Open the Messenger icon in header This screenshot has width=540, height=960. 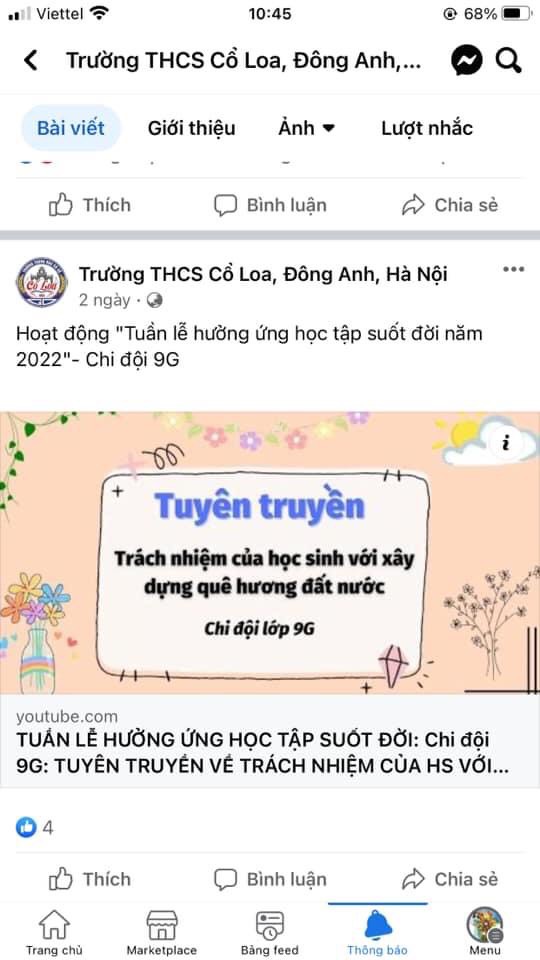(x=467, y=61)
